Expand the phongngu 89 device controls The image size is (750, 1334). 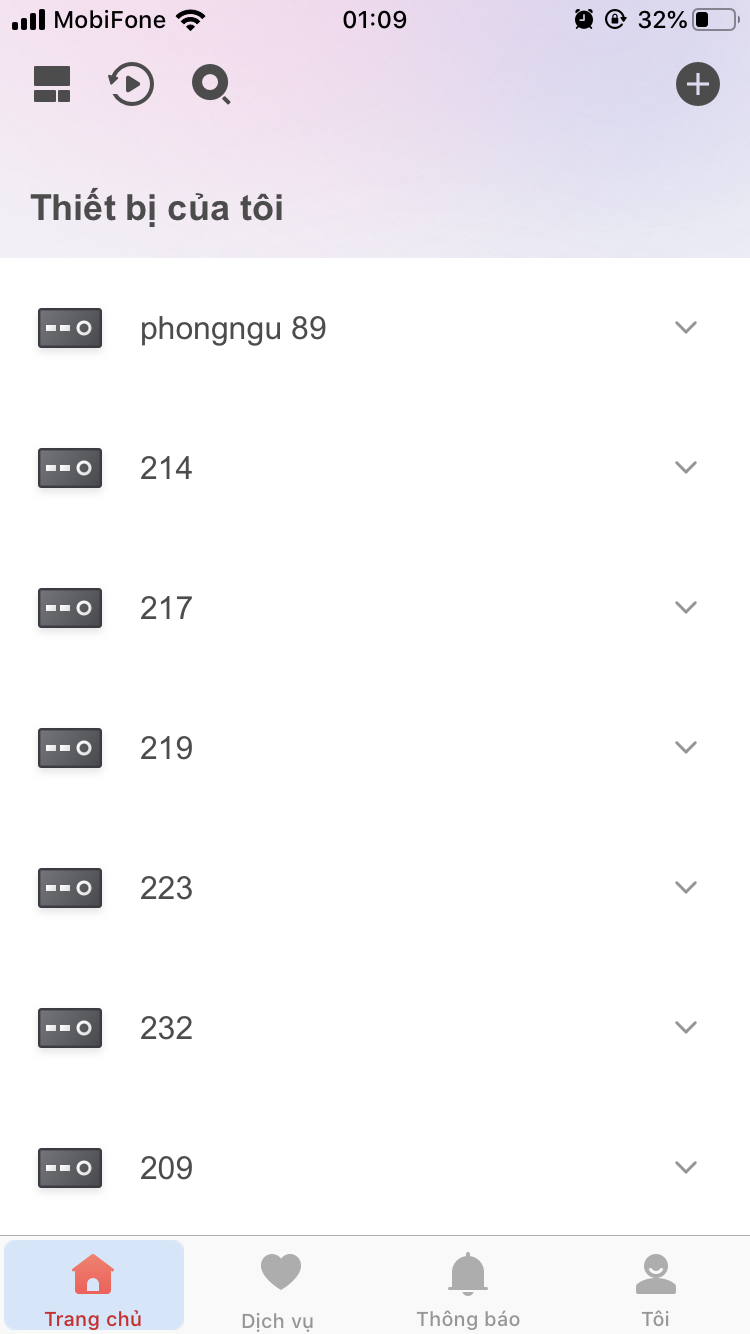point(686,327)
